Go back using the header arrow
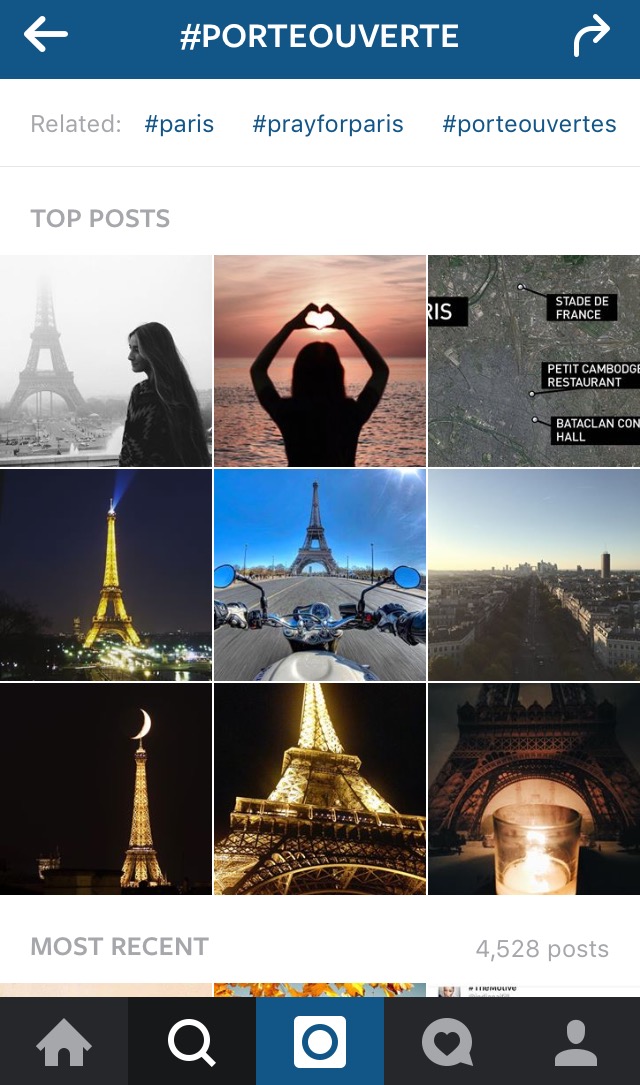This screenshot has width=640, height=1085. (x=46, y=36)
